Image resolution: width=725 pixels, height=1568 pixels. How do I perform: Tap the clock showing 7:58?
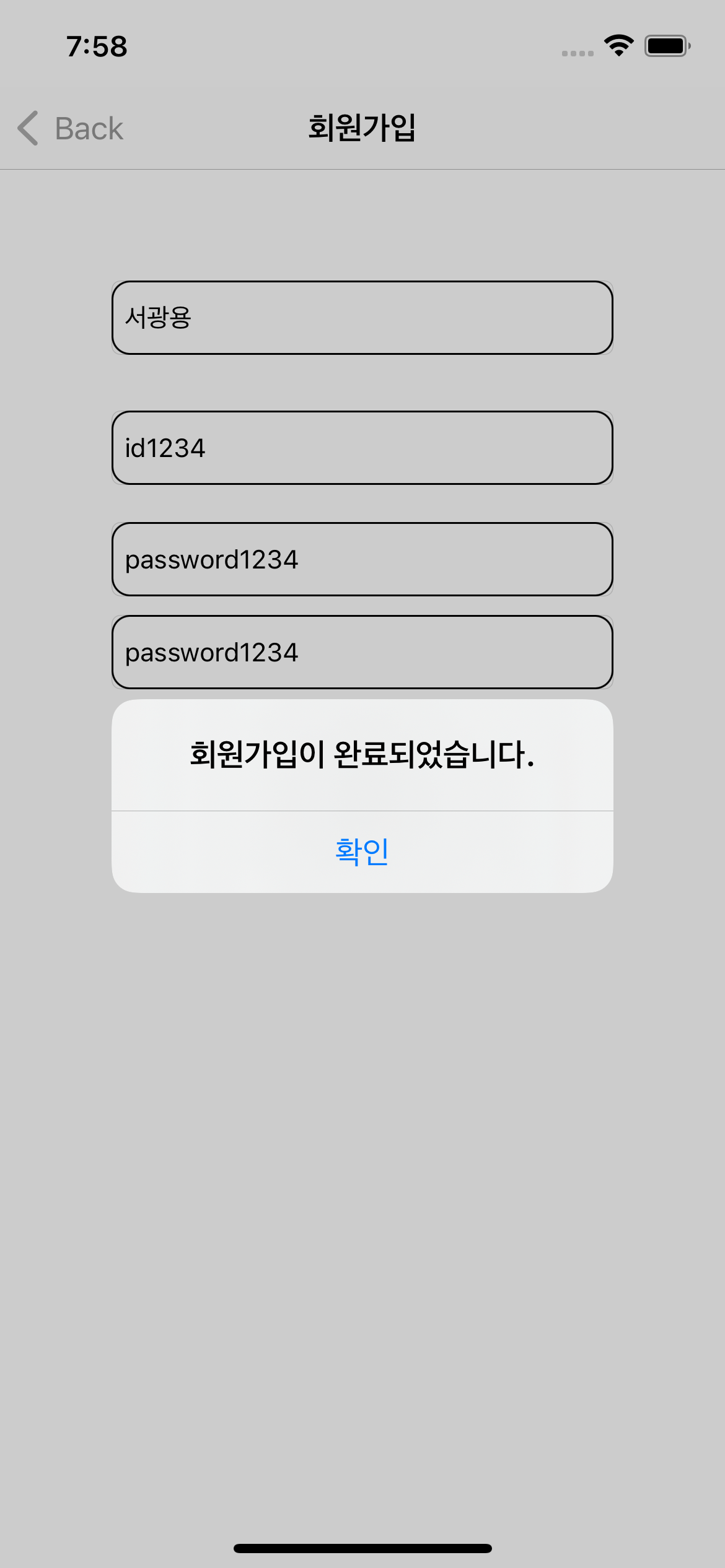pos(96,46)
